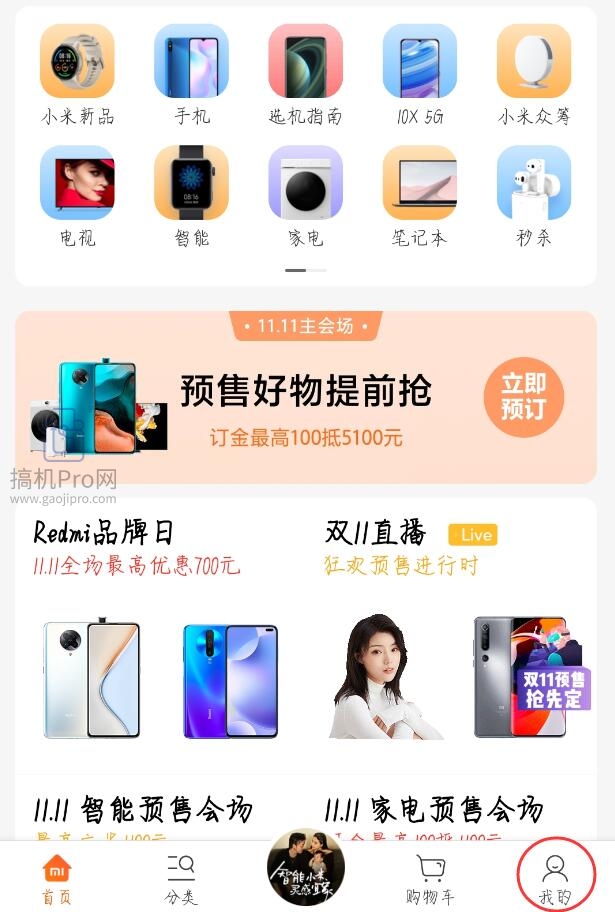615x912 pixels.
Task: Open the 11.11 智能预售会场 section
Action: pyautogui.click(x=143, y=810)
